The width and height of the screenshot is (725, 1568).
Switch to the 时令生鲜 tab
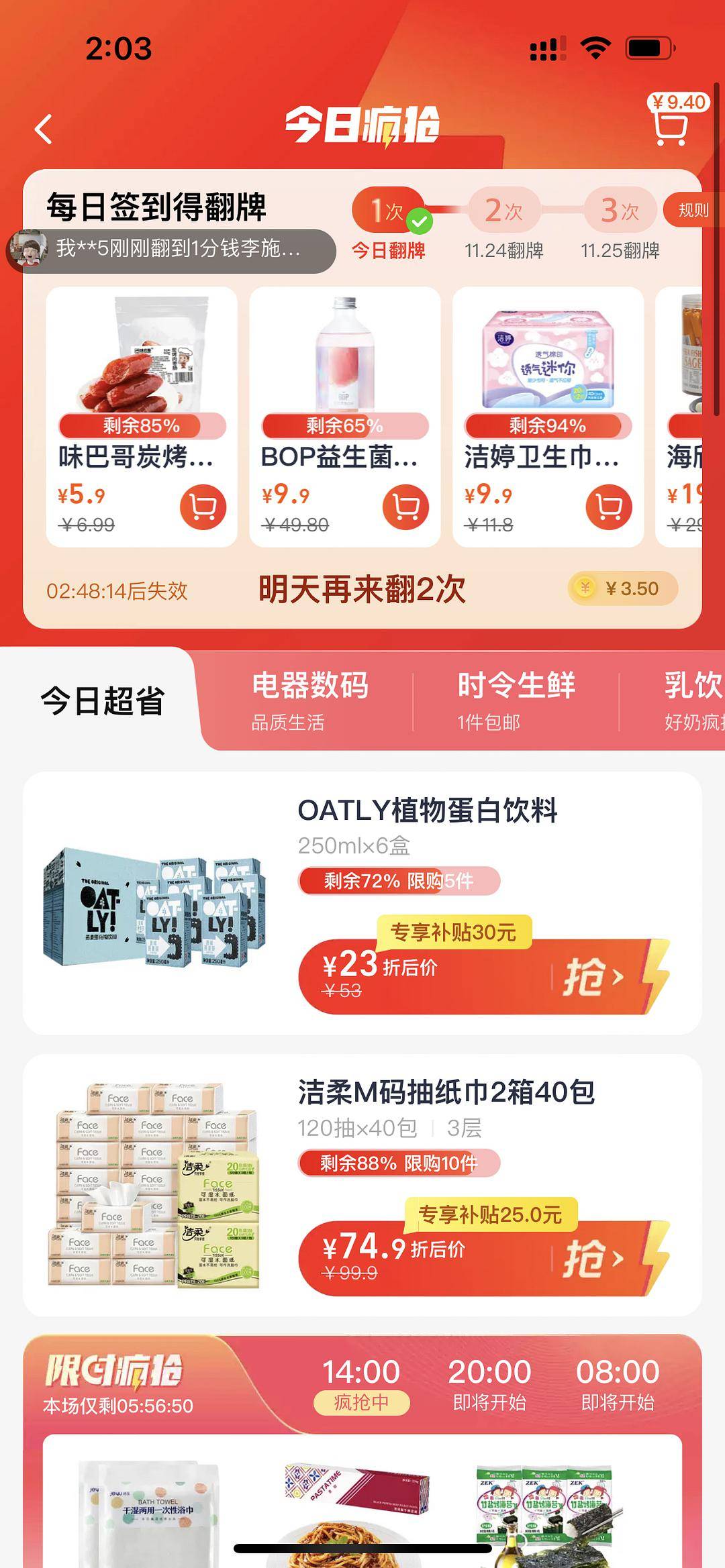click(516, 700)
